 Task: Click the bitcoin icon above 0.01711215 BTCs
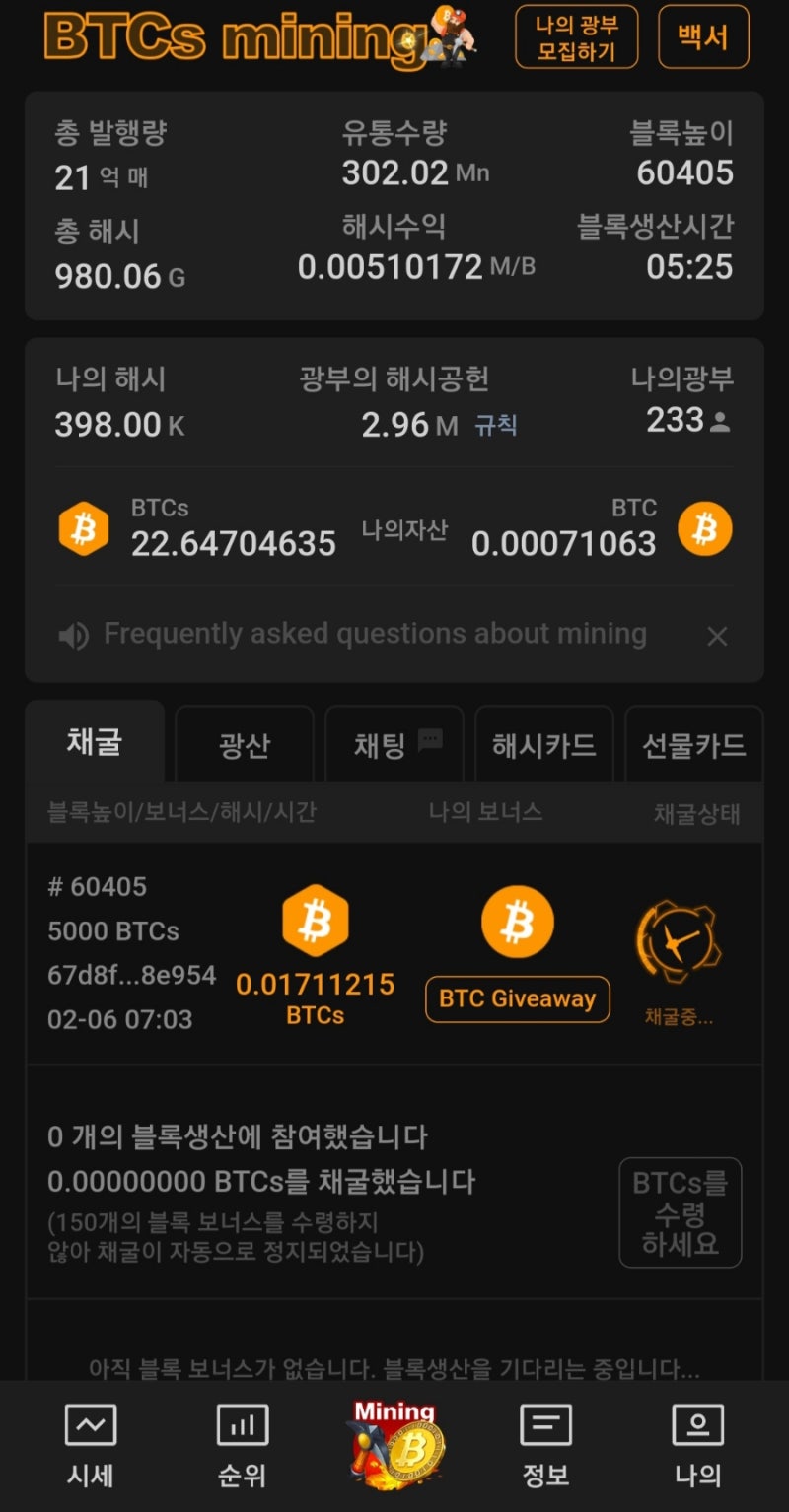click(316, 920)
